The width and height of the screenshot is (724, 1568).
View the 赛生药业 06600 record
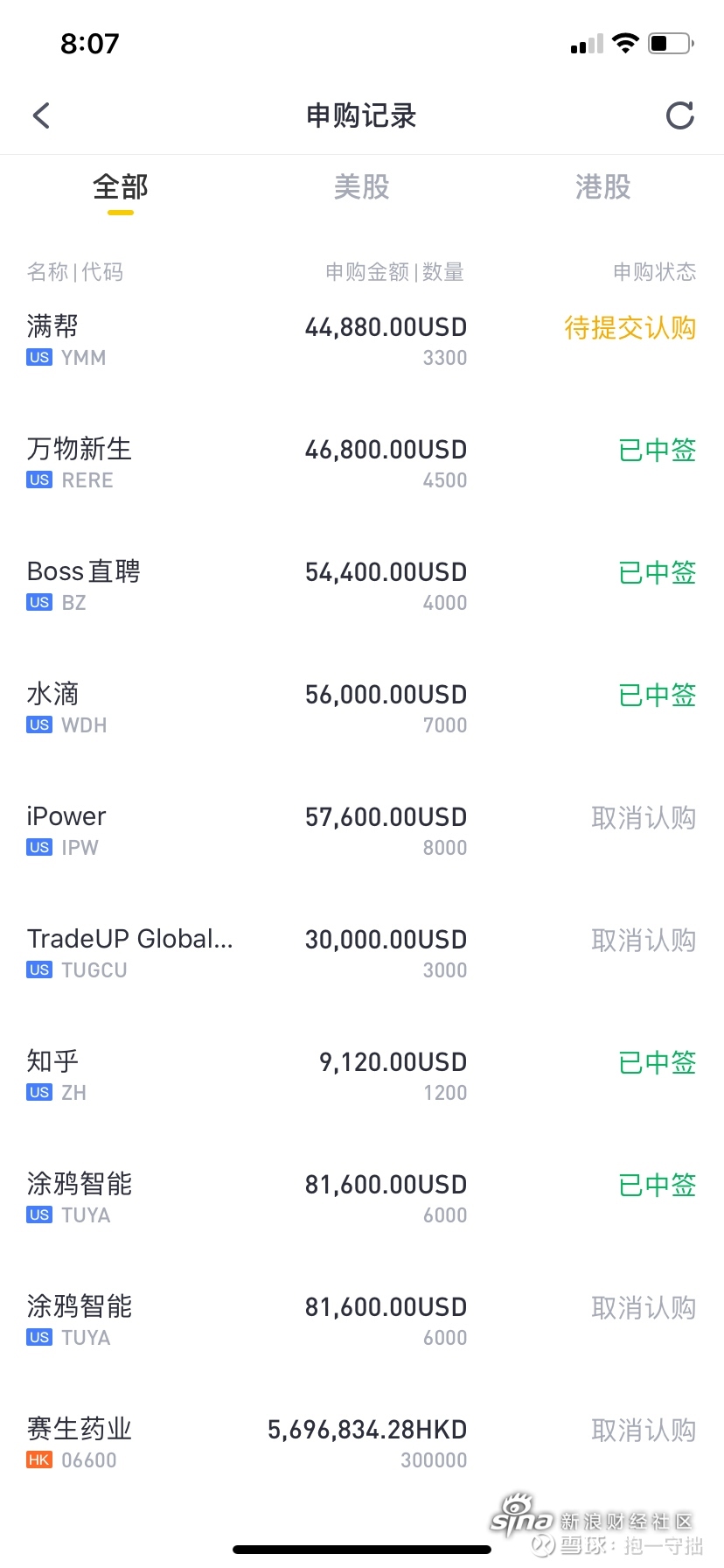[362, 1444]
